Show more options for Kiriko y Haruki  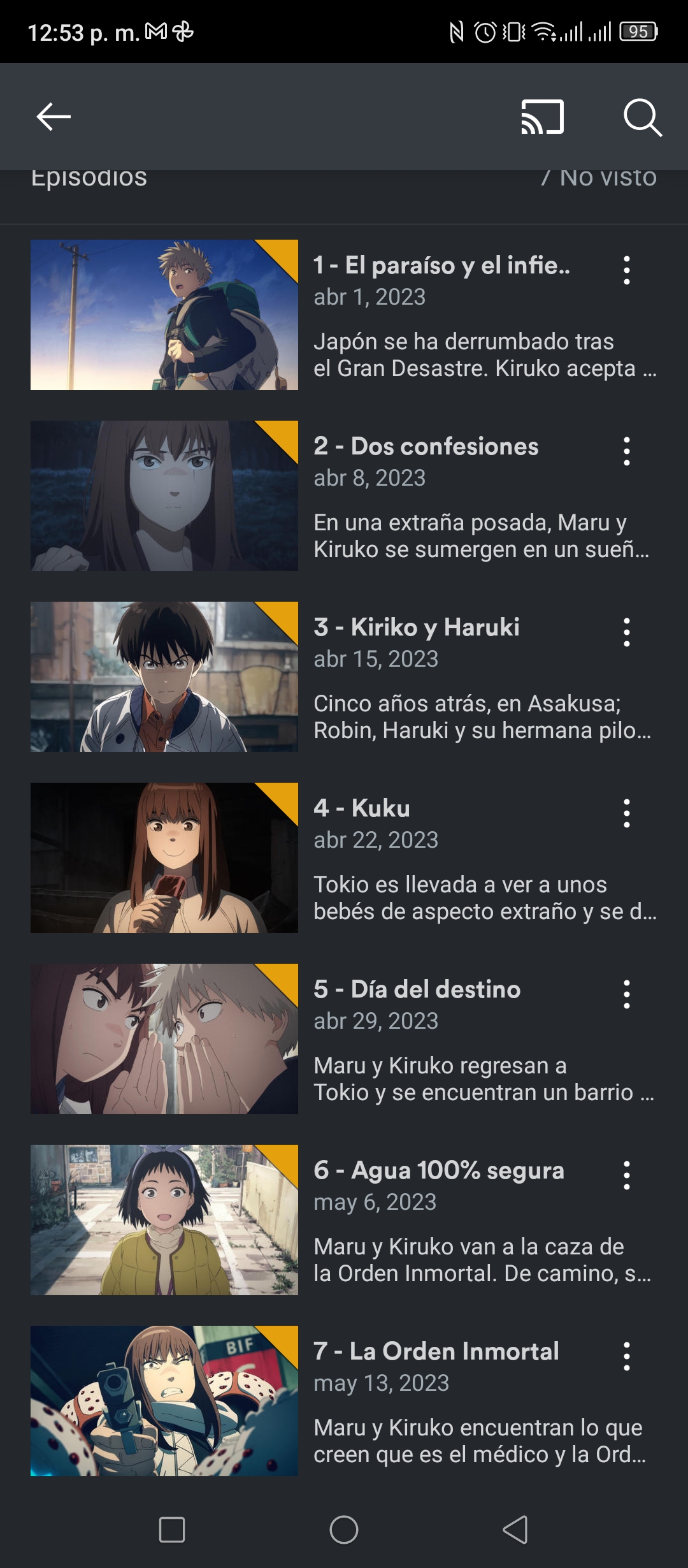pos(627,632)
